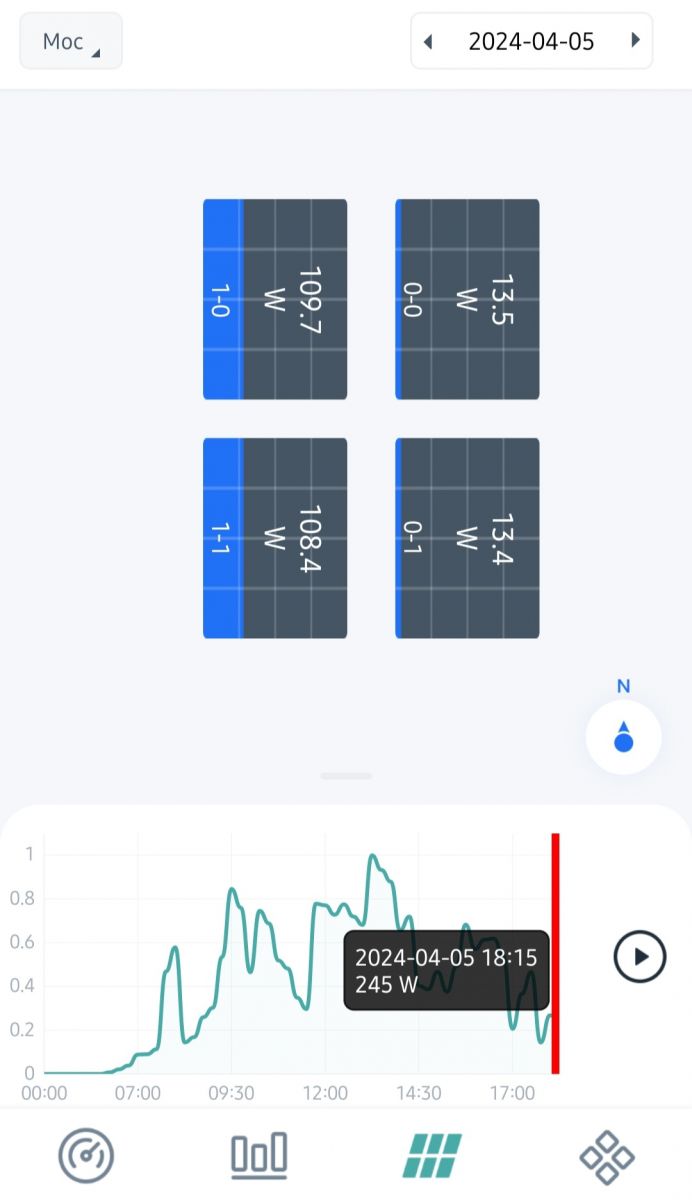Open the dashboard gauge tab

86,1157
